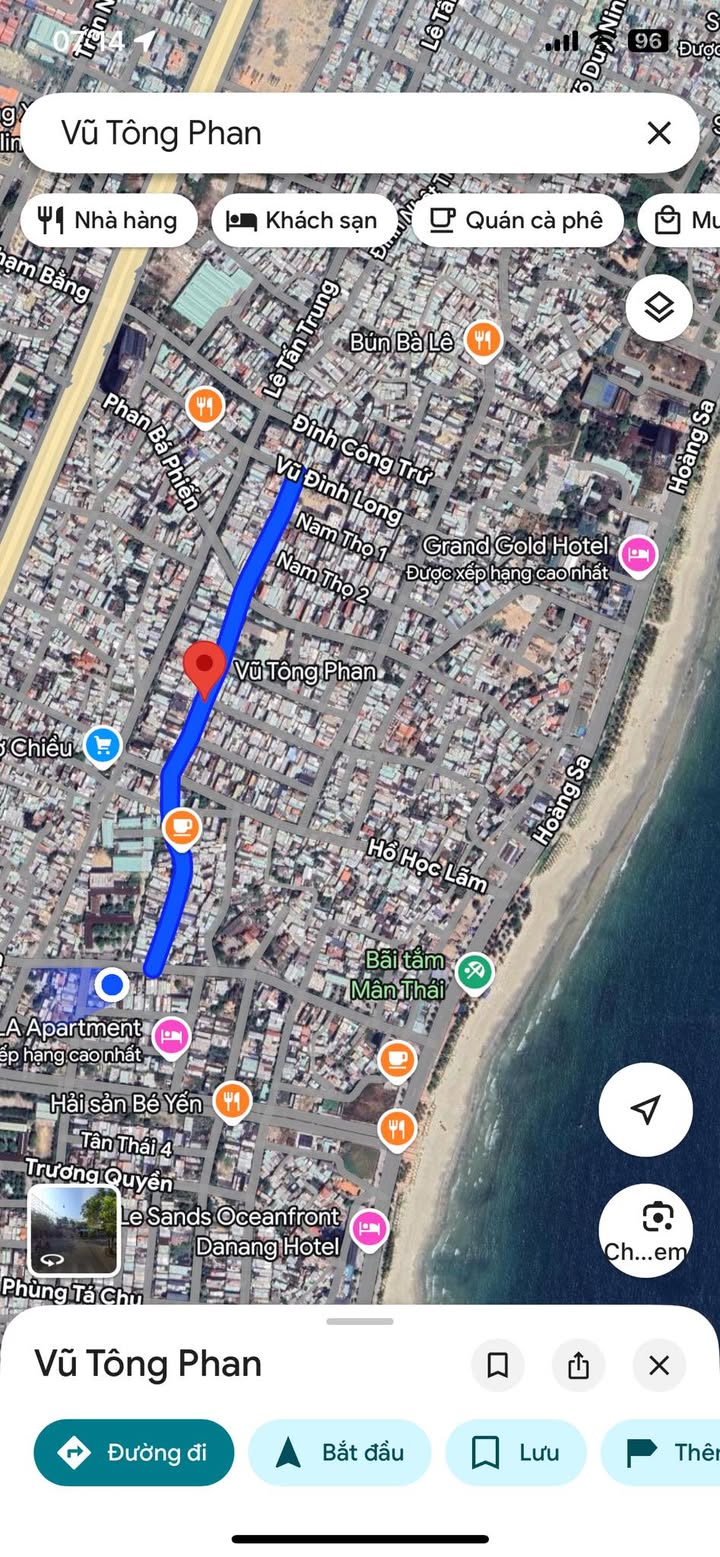The width and height of the screenshot is (720, 1557).
Task: Tap the Bắt đầu navigation button
Action: (340, 1452)
